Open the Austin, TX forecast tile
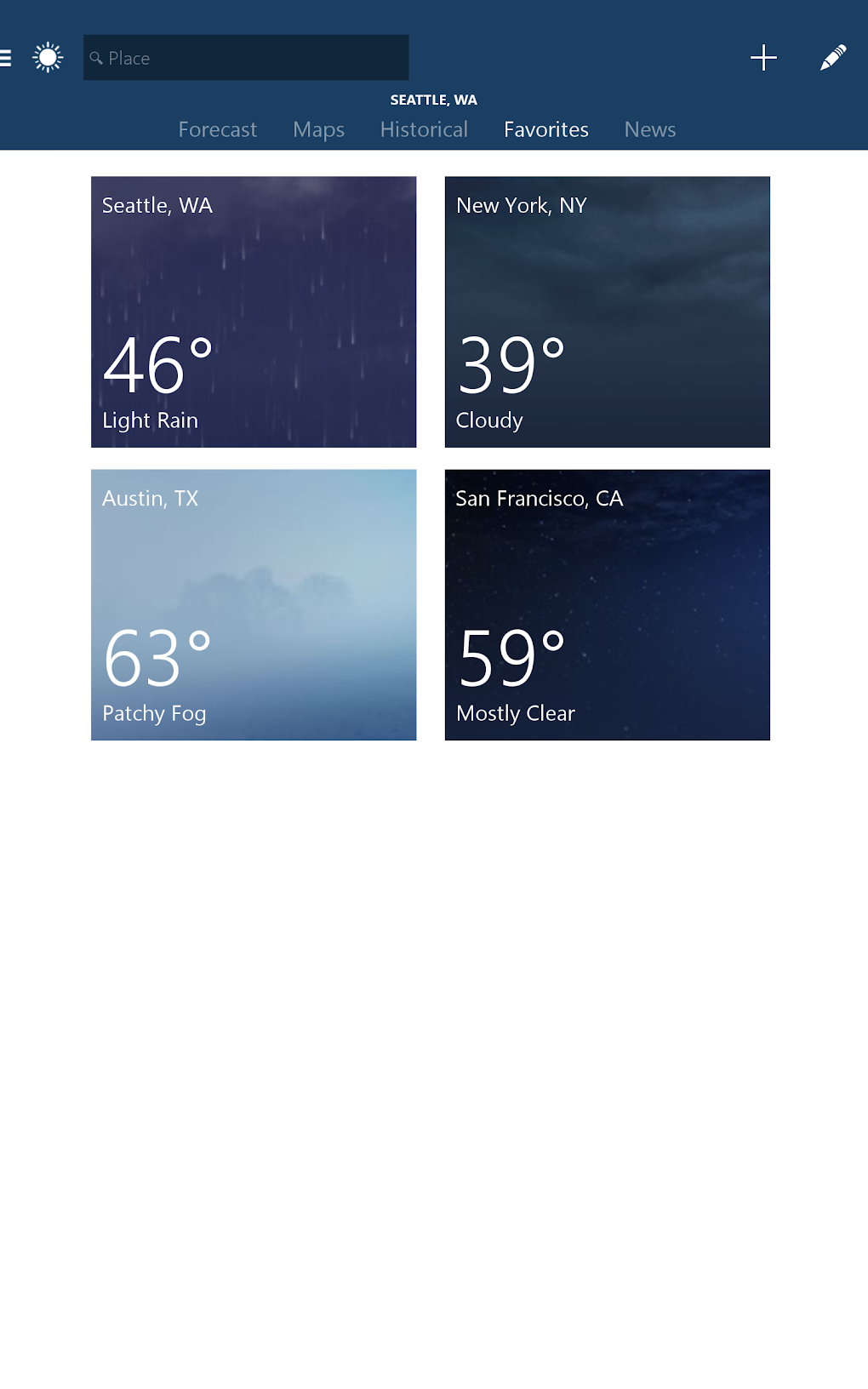Image resolution: width=868 pixels, height=1389 pixels. pyautogui.click(x=254, y=605)
